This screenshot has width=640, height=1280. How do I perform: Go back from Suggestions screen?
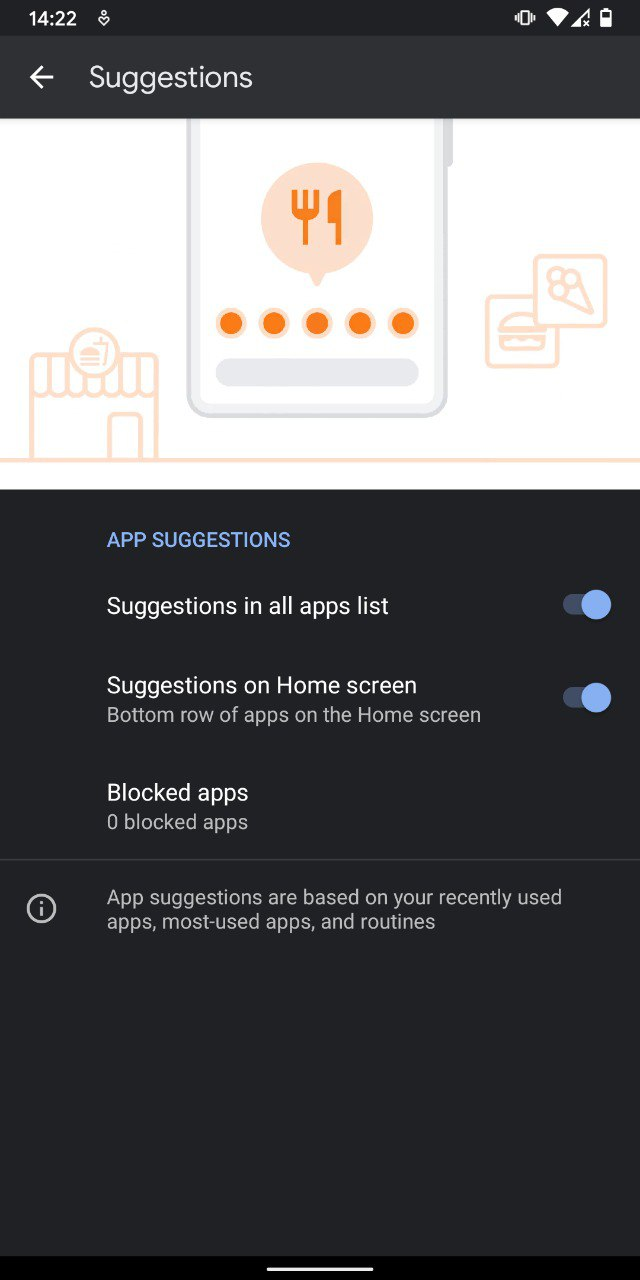coord(41,77)
